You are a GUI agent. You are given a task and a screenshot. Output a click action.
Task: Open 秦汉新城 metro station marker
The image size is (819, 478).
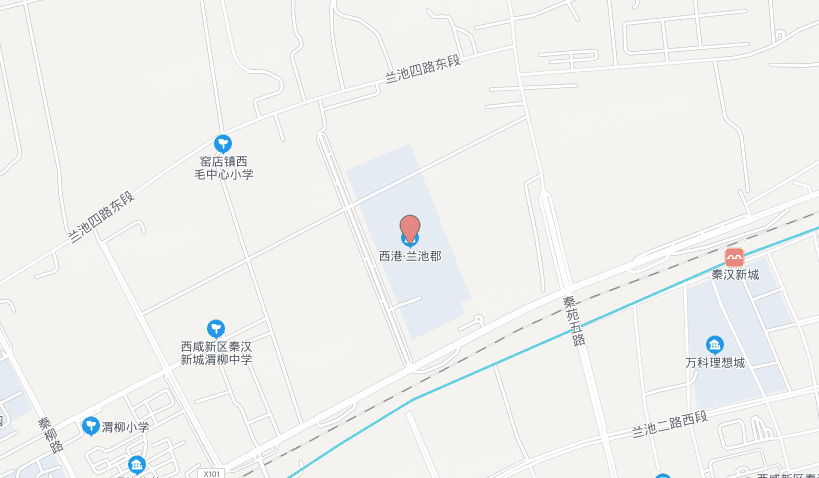(x=735, y=257)
